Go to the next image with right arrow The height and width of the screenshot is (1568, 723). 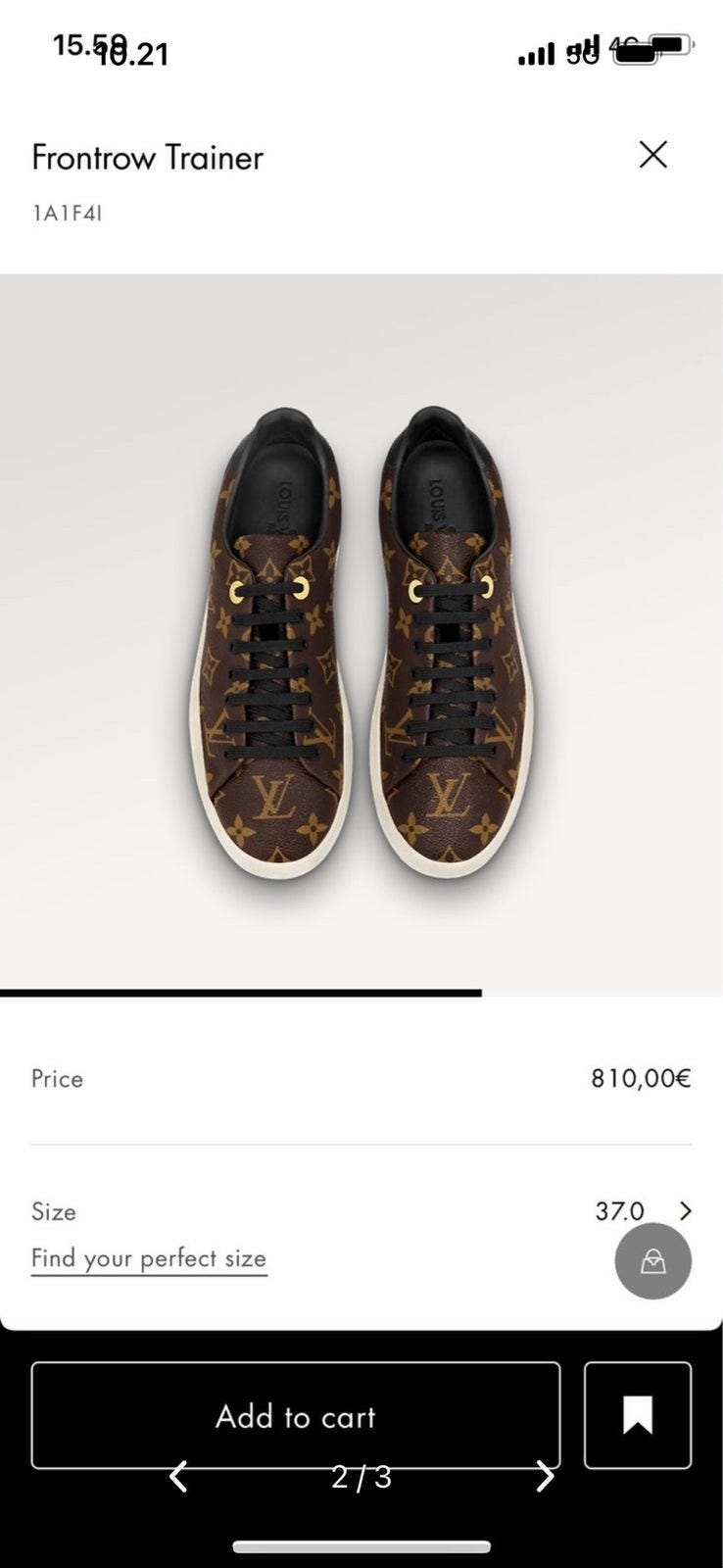(545, 1477)
